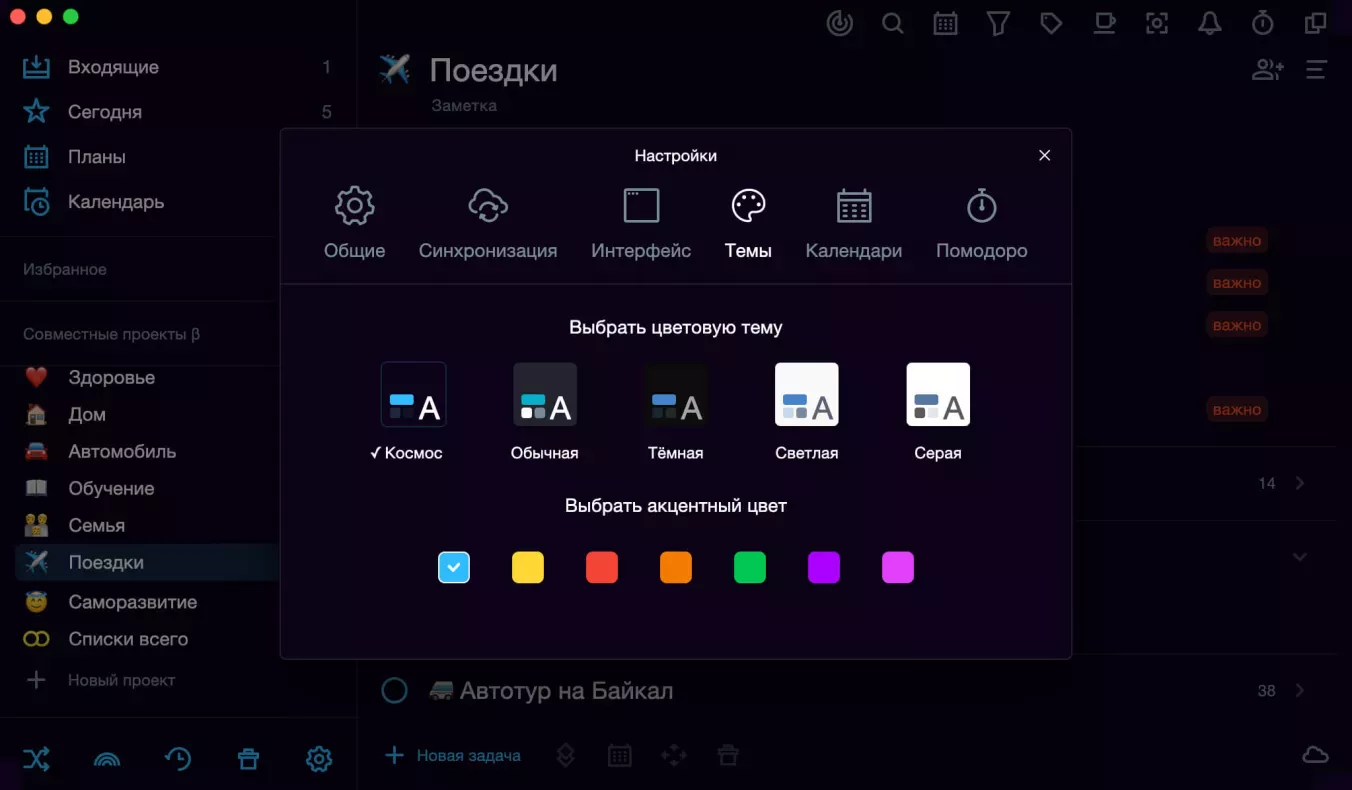Create a new project with Новый проект
1352x790 pixels.
121,680
